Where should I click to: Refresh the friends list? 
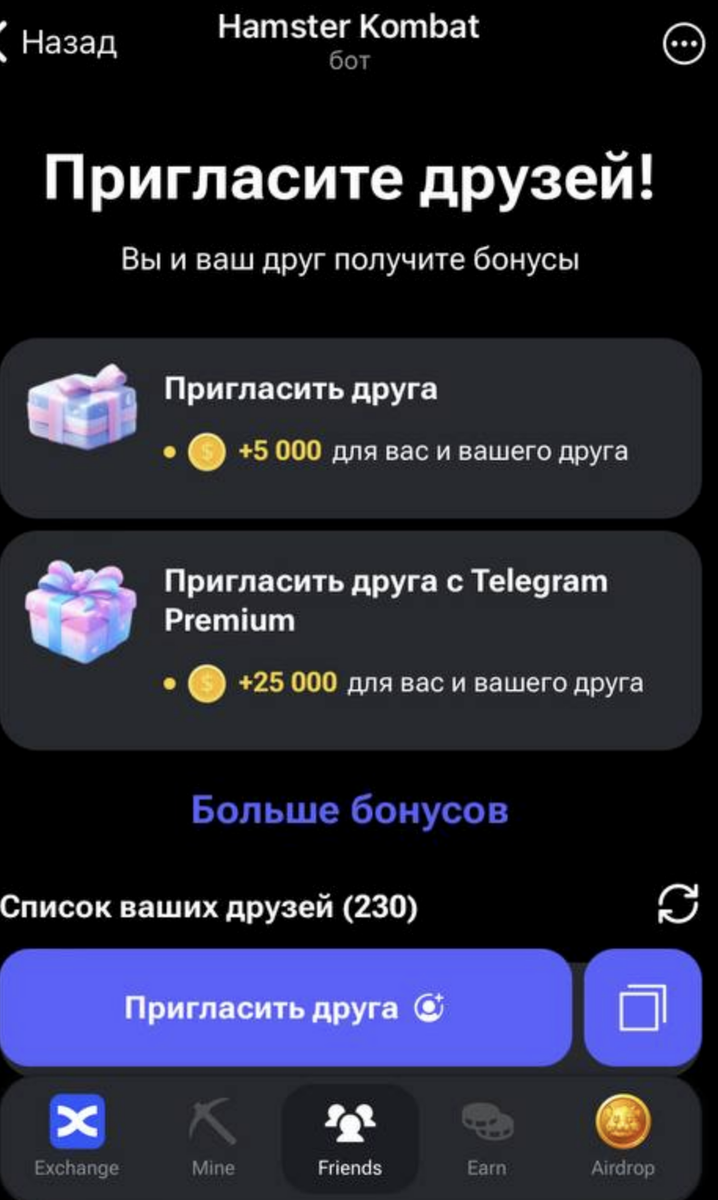(677, 905)
